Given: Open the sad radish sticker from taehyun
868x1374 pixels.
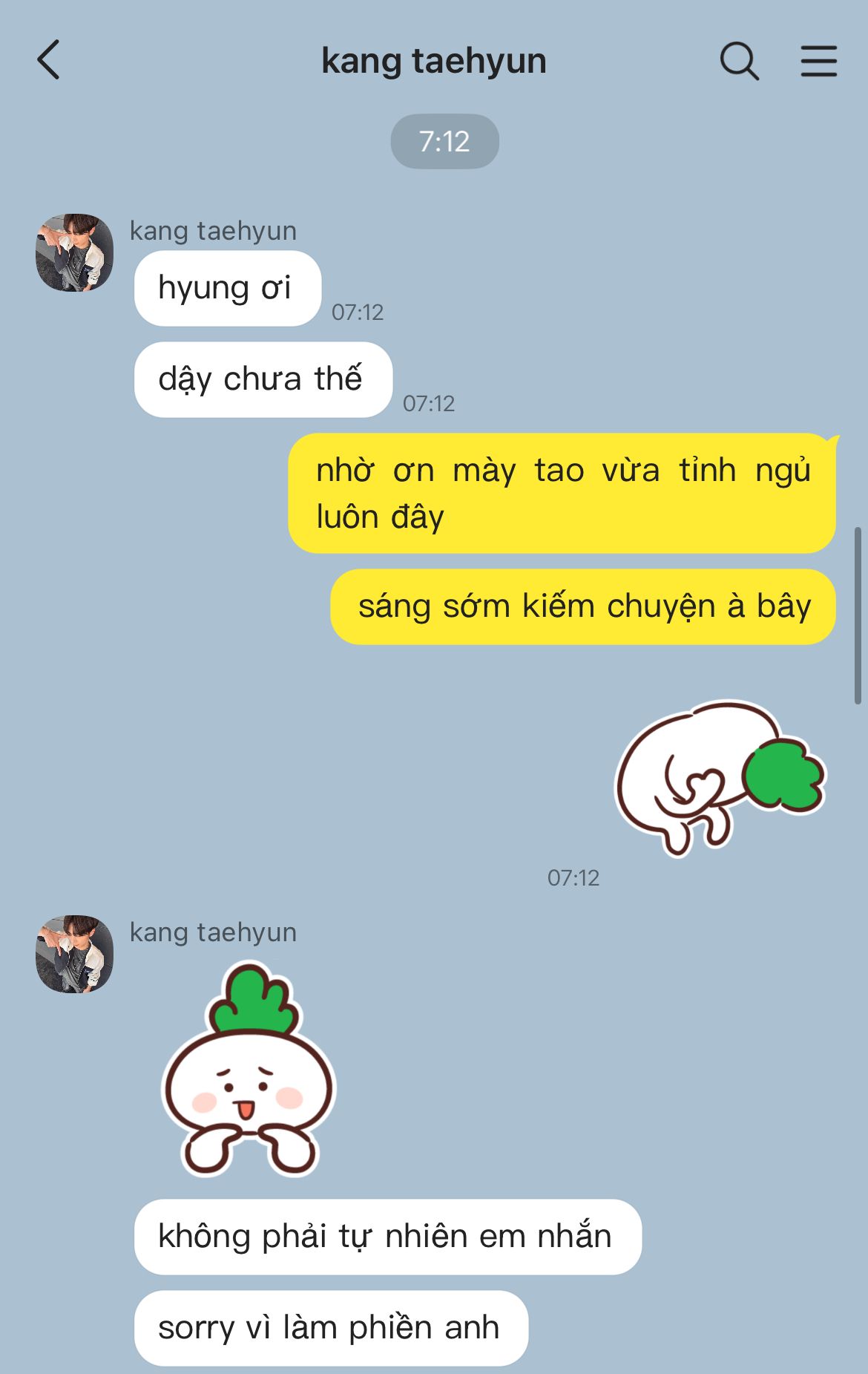Looking at the screenshot, I should click(249, 1070).
